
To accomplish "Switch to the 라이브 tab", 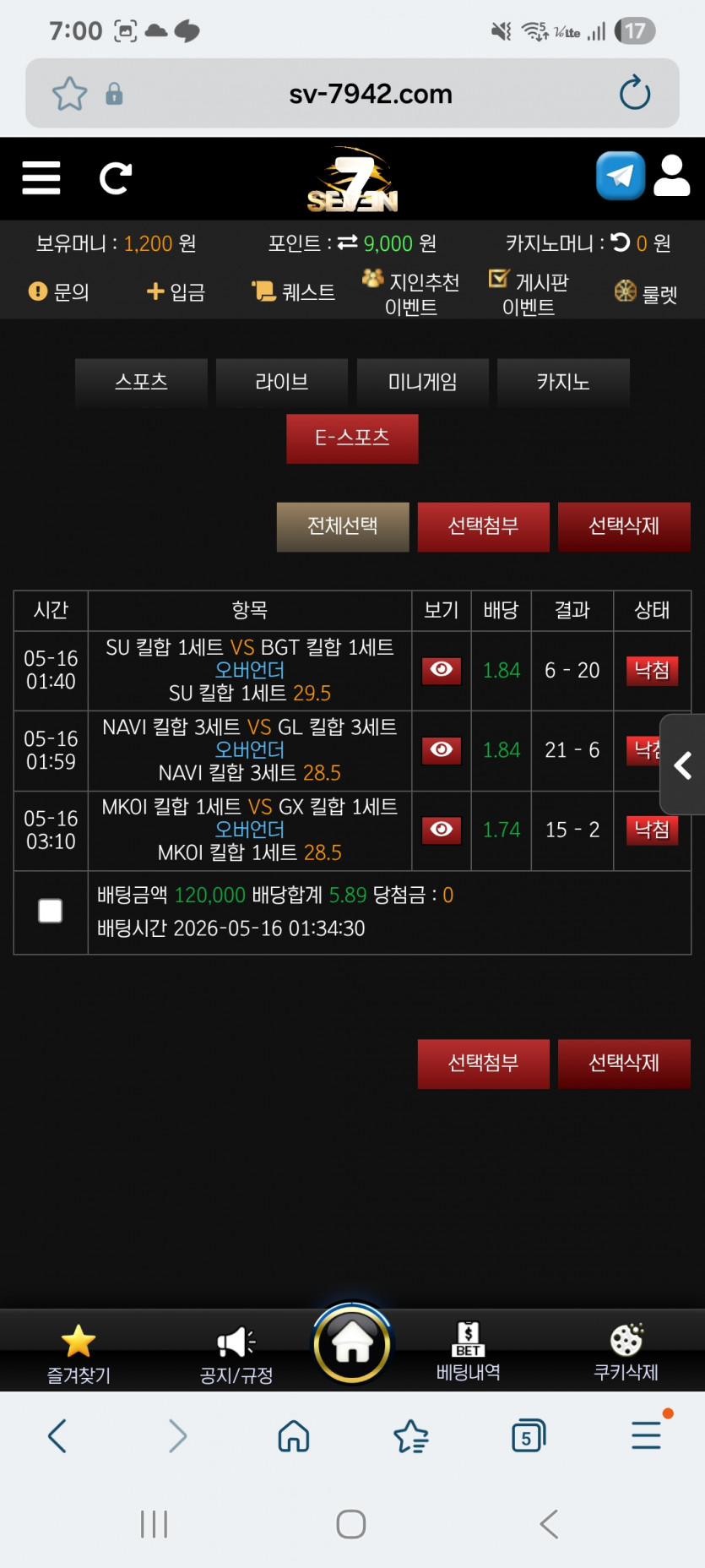I will [x=282, y=382].
